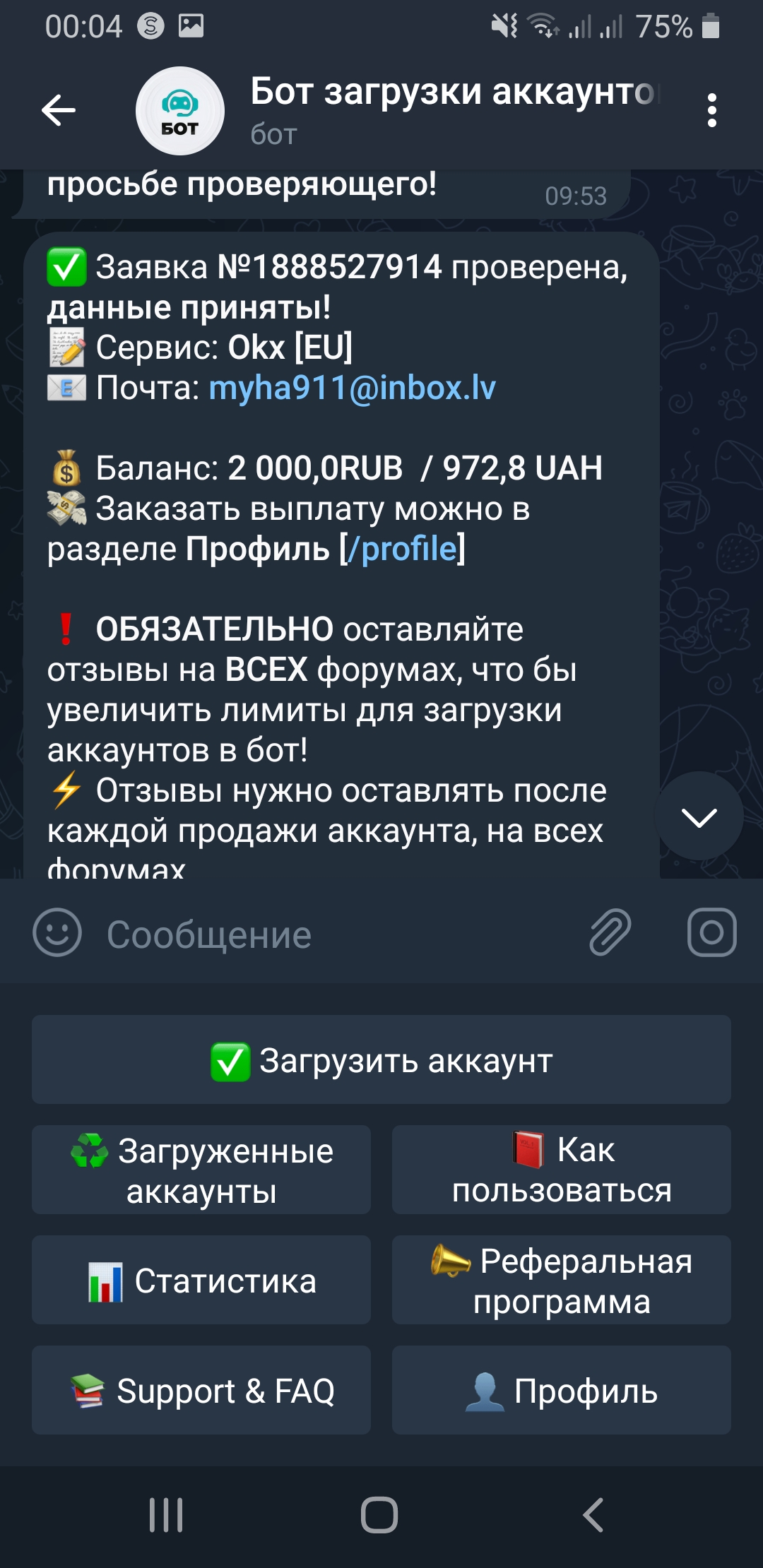The height and width of the screenshot is (1568, 763).
Task: Open the three-dot overflow menu
Action: coord(711,110)
